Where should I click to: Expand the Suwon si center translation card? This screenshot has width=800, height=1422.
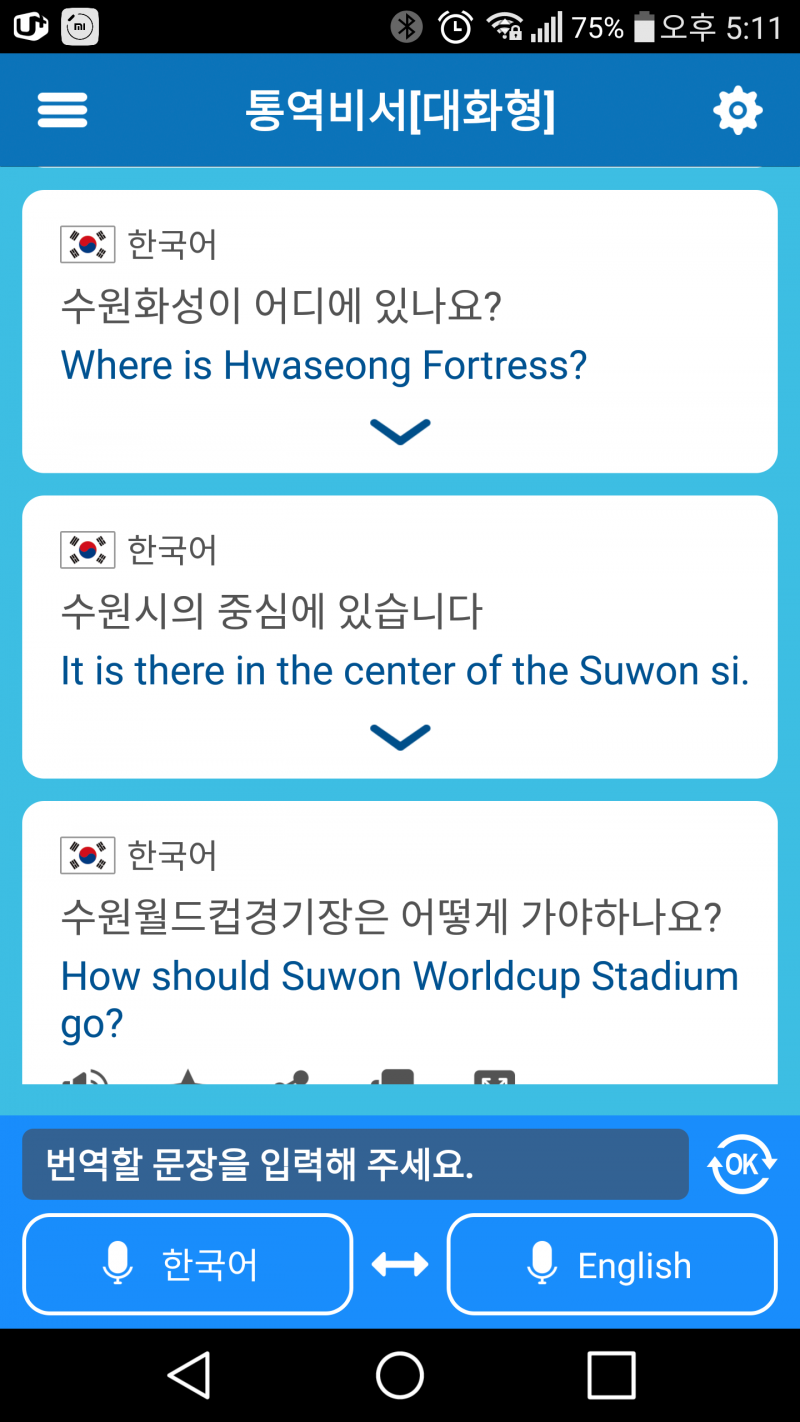[x=400, y=737]
